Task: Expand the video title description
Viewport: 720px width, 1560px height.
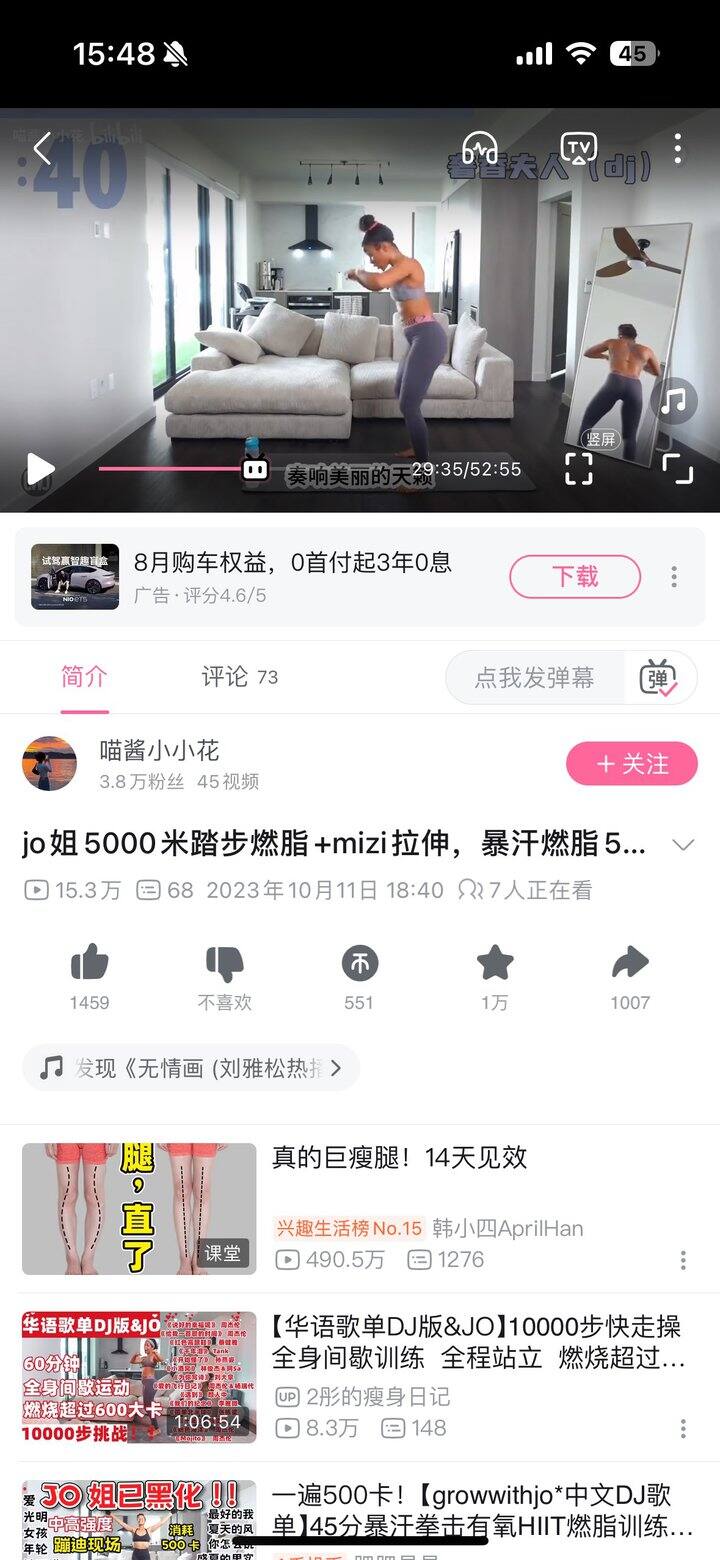Action: (x=683, y=845)
